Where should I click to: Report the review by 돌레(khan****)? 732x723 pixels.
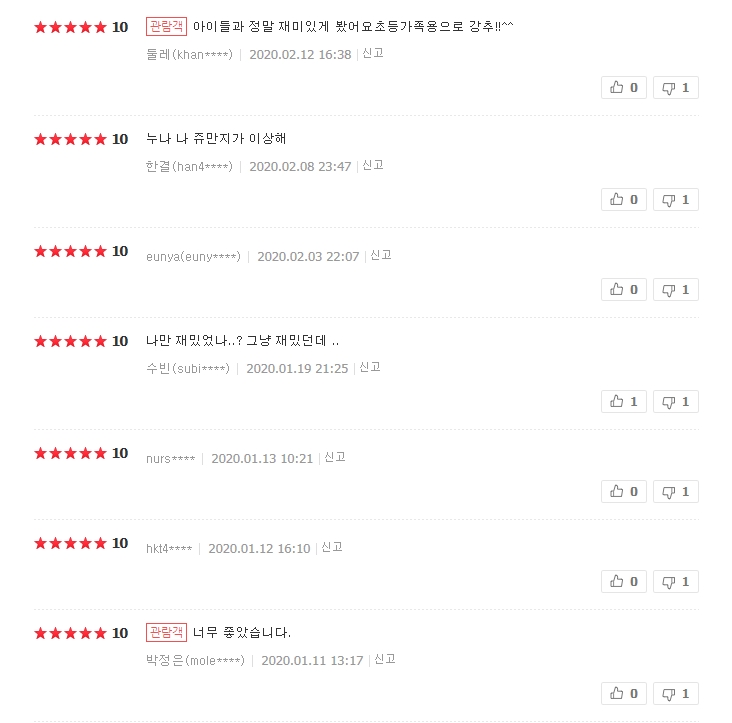[373, 53]
